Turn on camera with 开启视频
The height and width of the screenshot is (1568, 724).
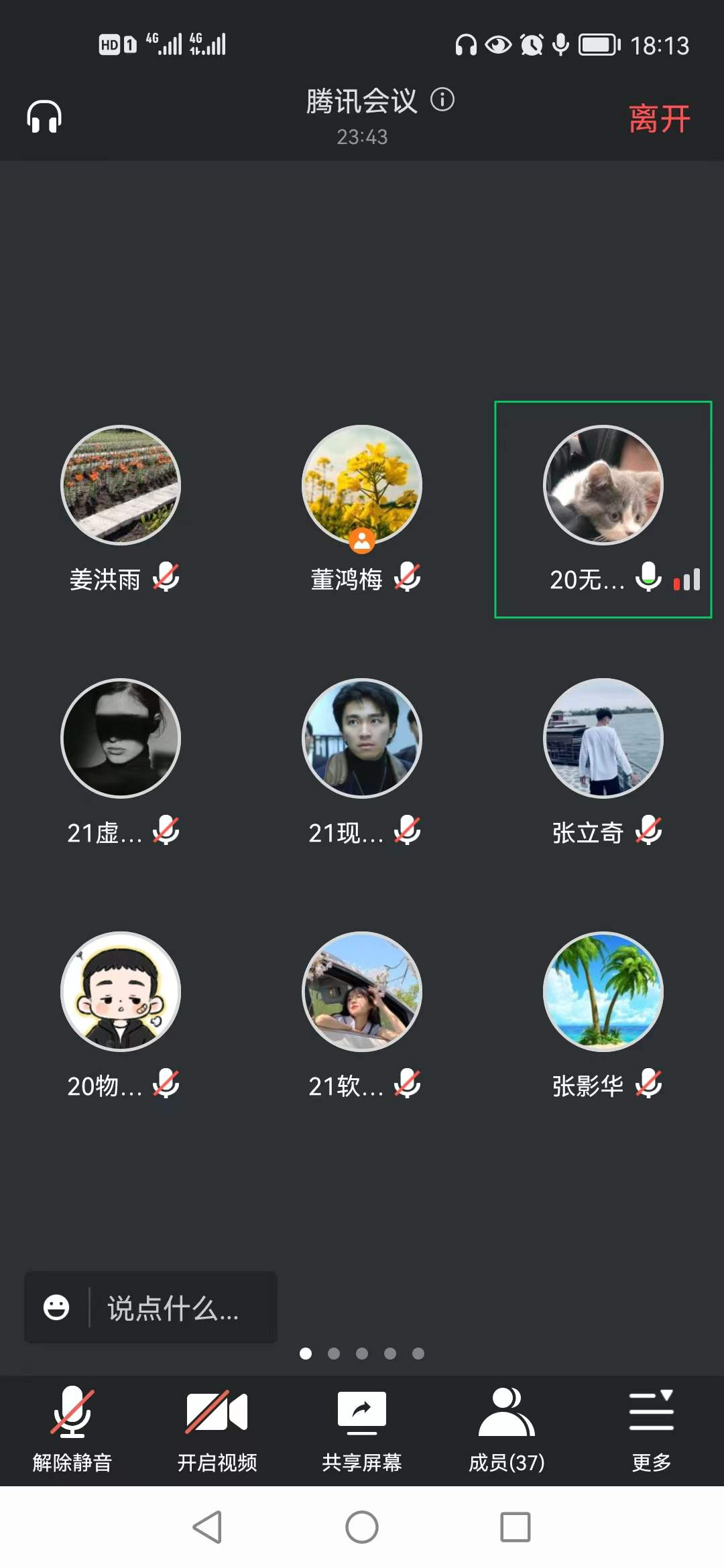pos(217,1429)
